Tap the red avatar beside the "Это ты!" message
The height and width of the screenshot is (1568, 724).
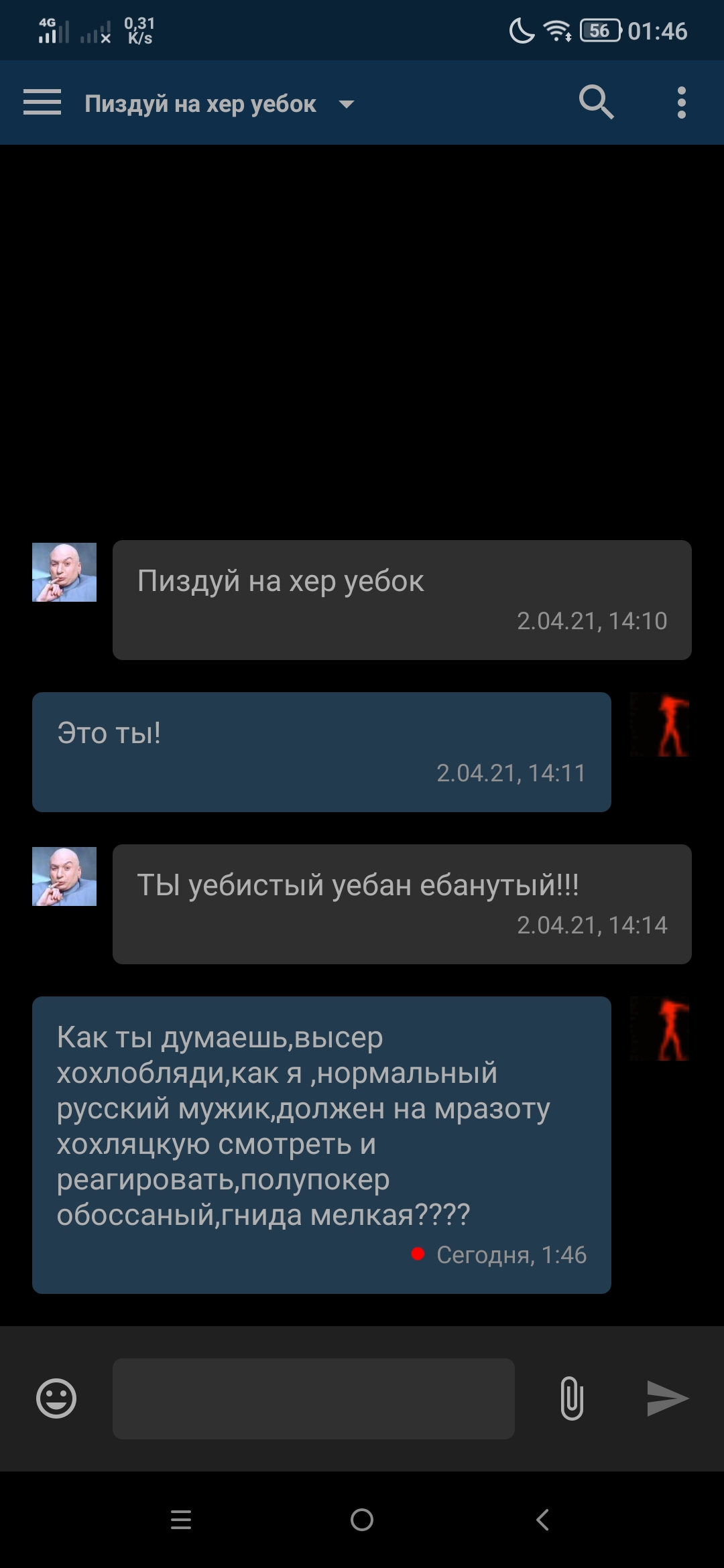click(x=660, y=725)
